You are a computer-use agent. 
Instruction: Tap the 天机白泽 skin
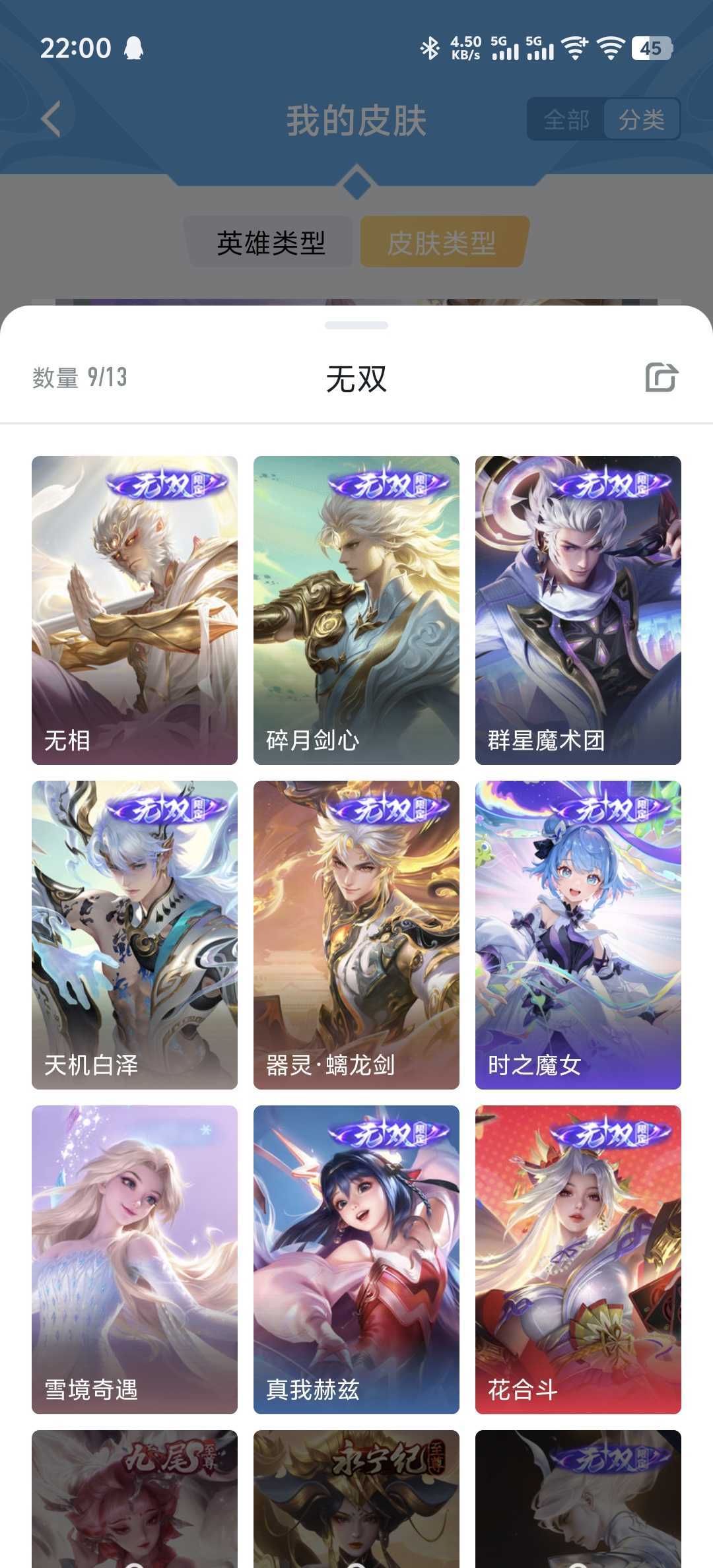click(x=135, y=934)
